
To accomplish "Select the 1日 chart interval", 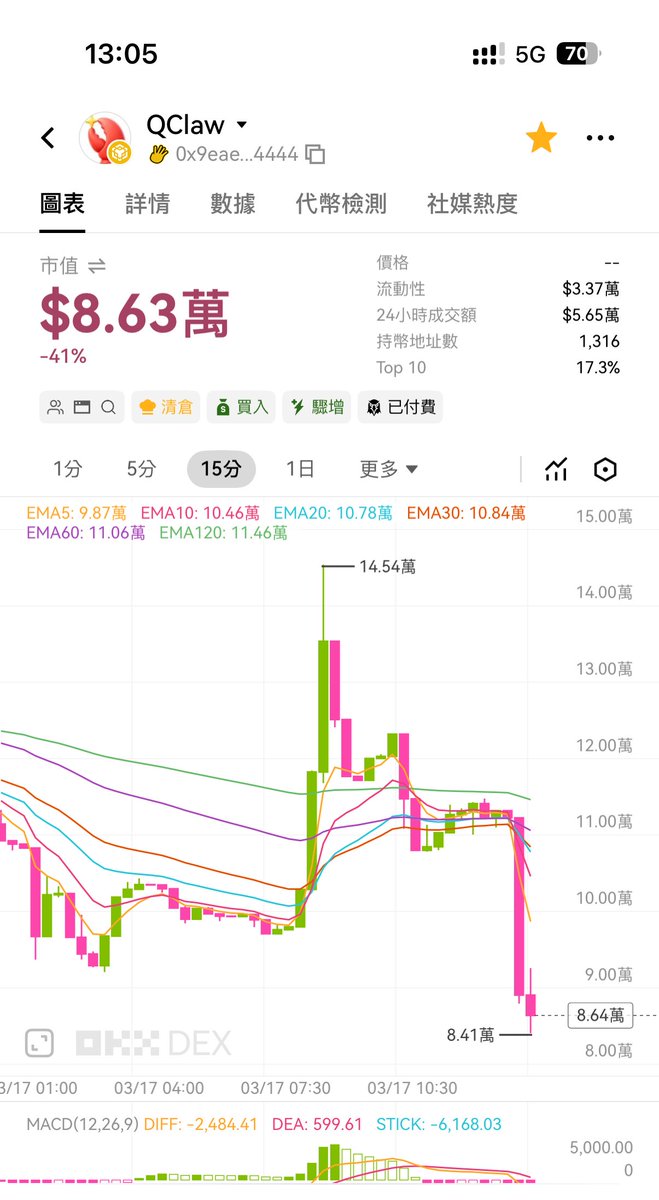I will (x=300, y=468).
